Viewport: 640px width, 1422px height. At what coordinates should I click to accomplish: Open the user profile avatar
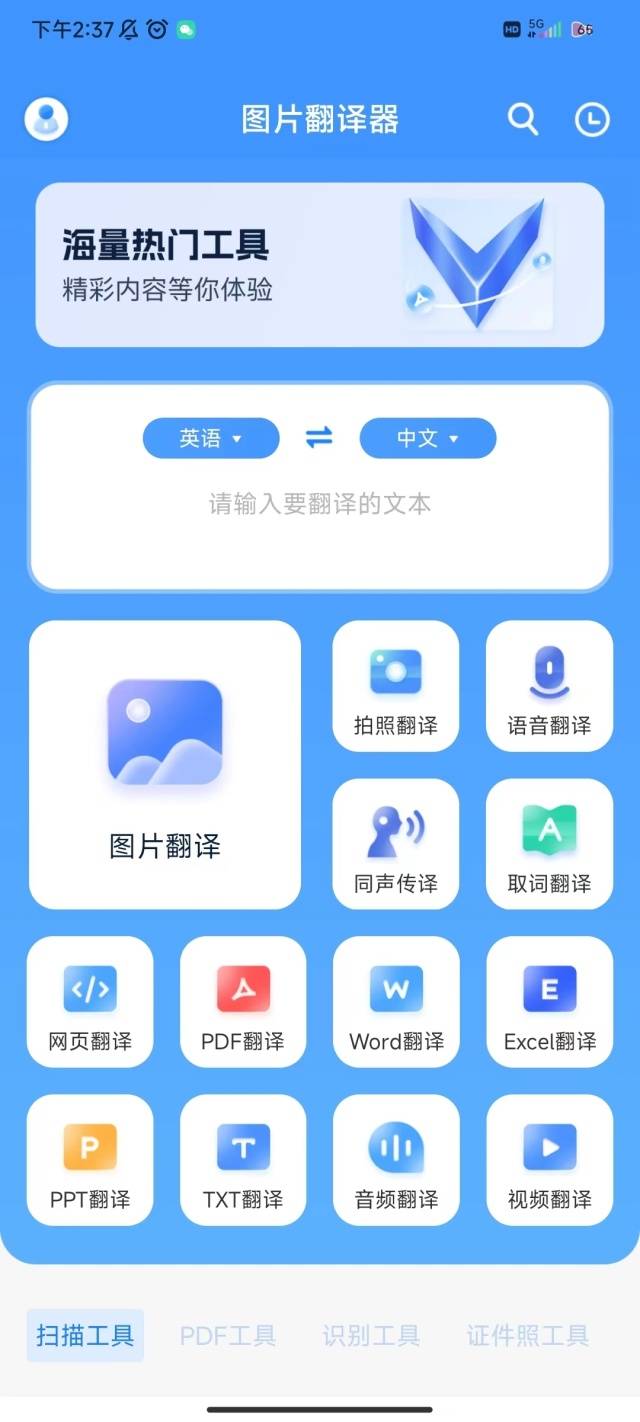point(46,120)
